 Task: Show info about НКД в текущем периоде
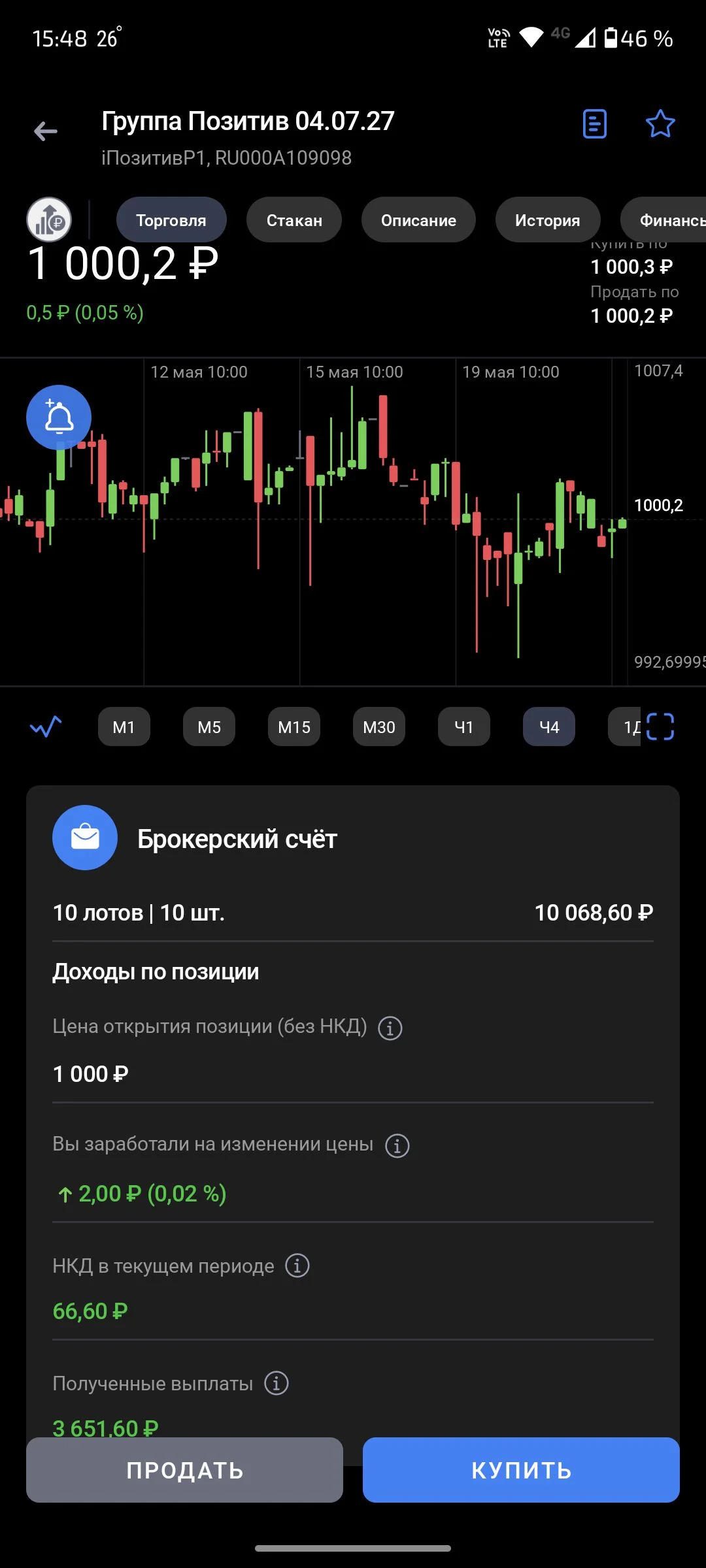pyautogui.click(x=297, y=1266)
